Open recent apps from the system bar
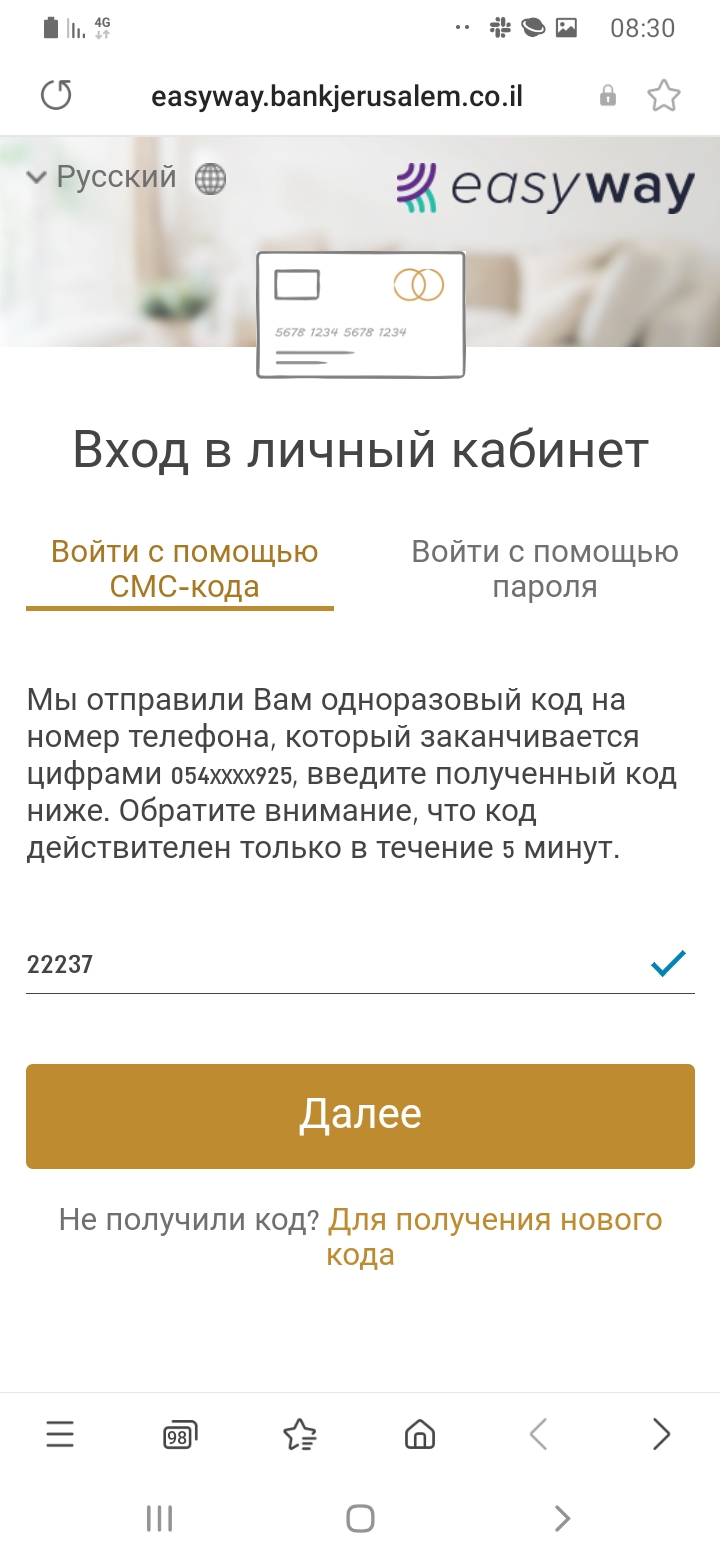 tap(160, 1518)
